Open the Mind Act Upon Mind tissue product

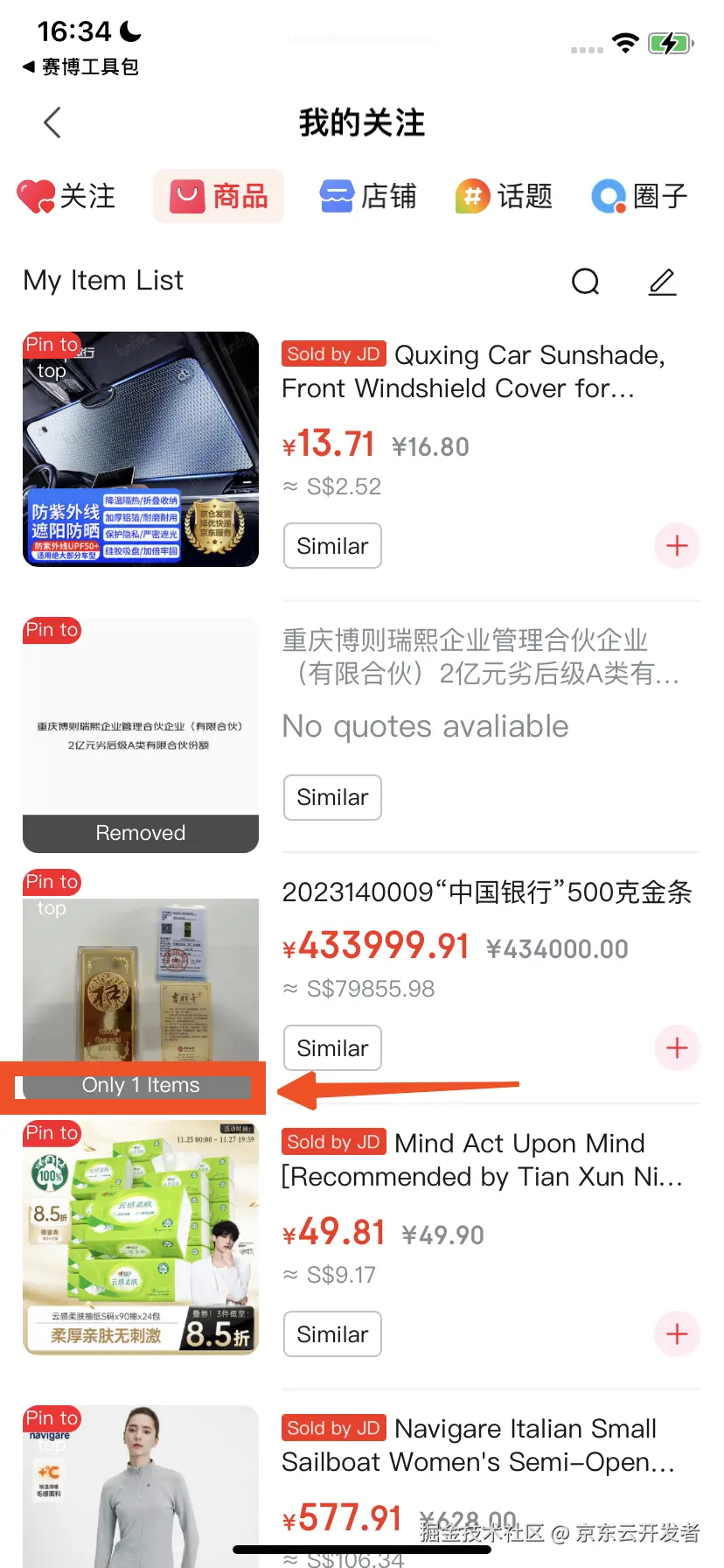coord(483,1160)
